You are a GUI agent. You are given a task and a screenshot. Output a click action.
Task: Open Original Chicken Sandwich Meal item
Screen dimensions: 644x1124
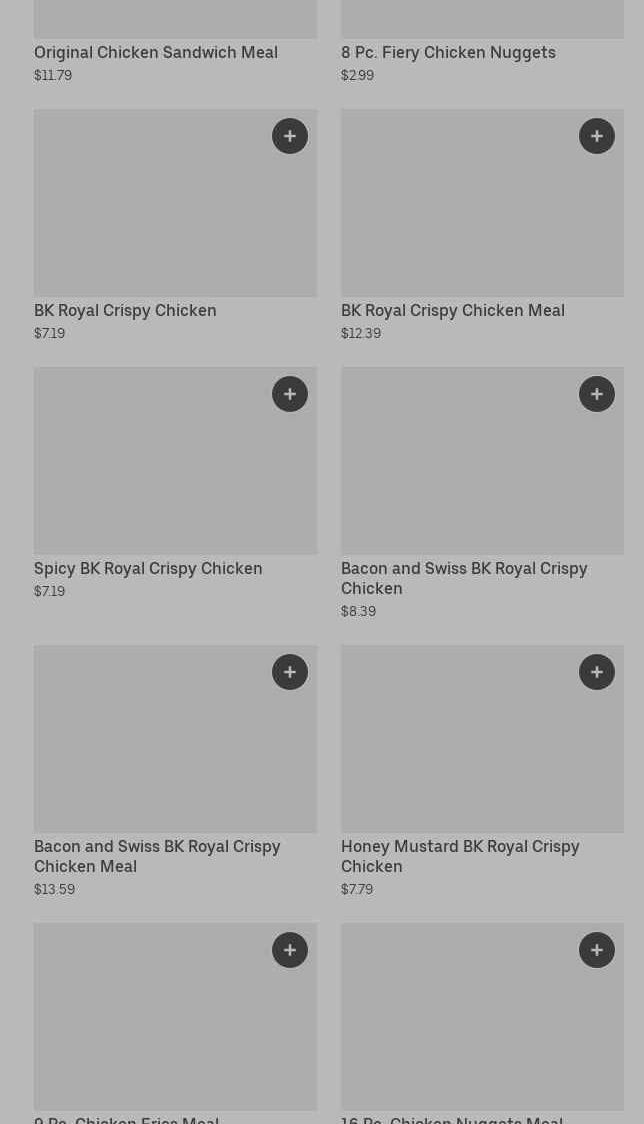tap(155, 52)
